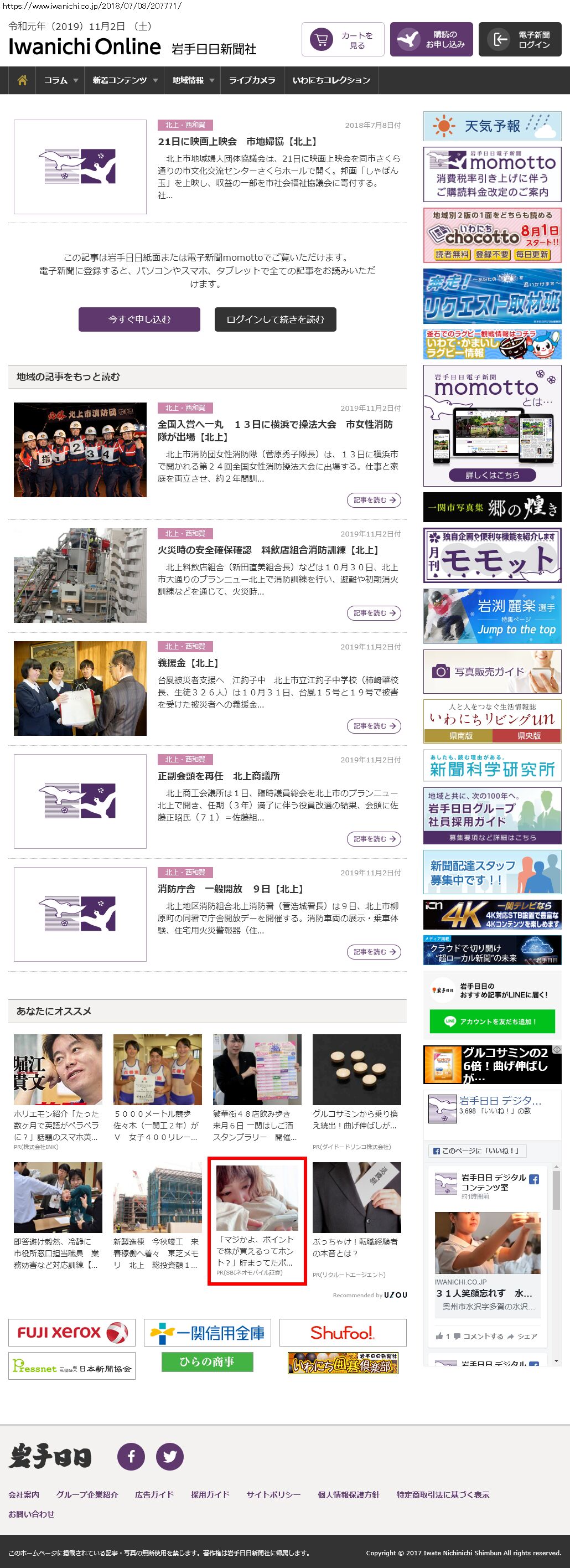
Task: Open the マジかよ、ポイントで株が買える recommended card
Action: (x=257, y=1221)
